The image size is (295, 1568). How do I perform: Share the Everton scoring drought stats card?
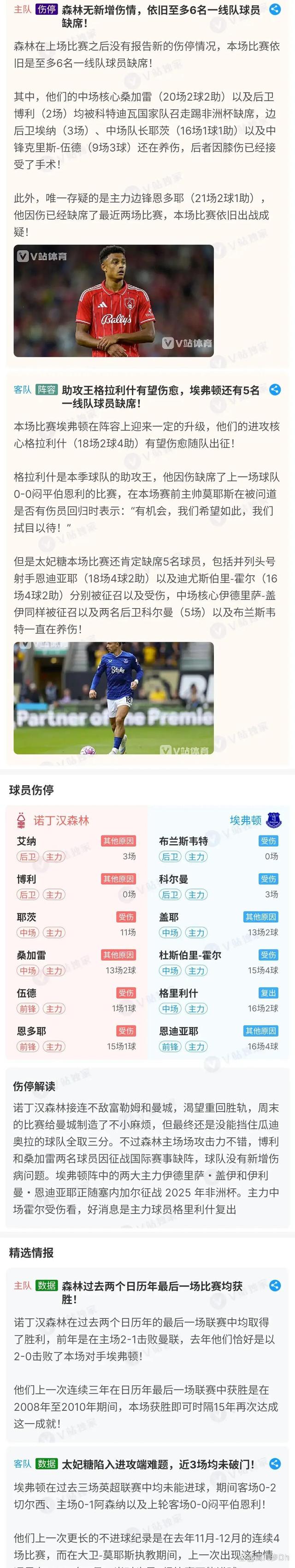275,1464
